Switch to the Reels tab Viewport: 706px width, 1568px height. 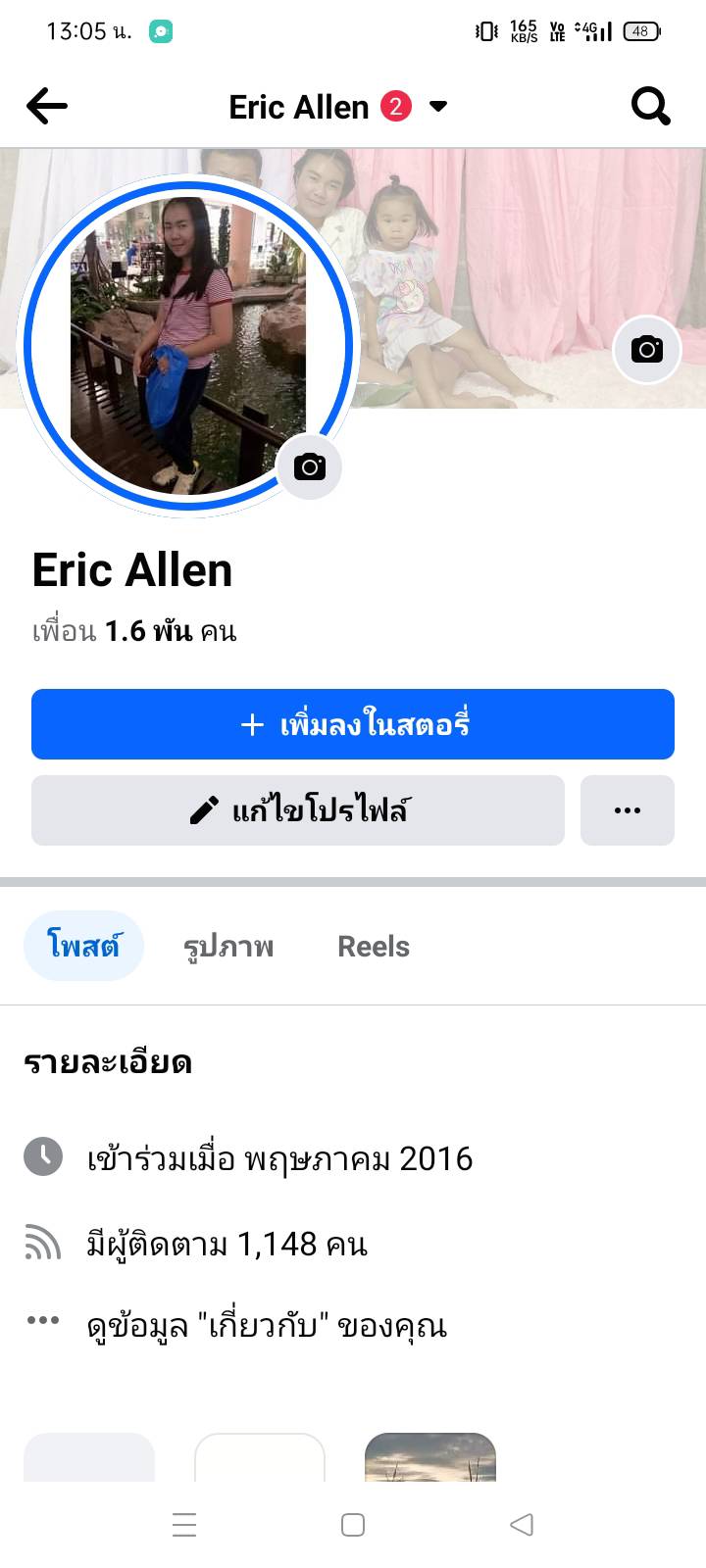coord(374,946)
